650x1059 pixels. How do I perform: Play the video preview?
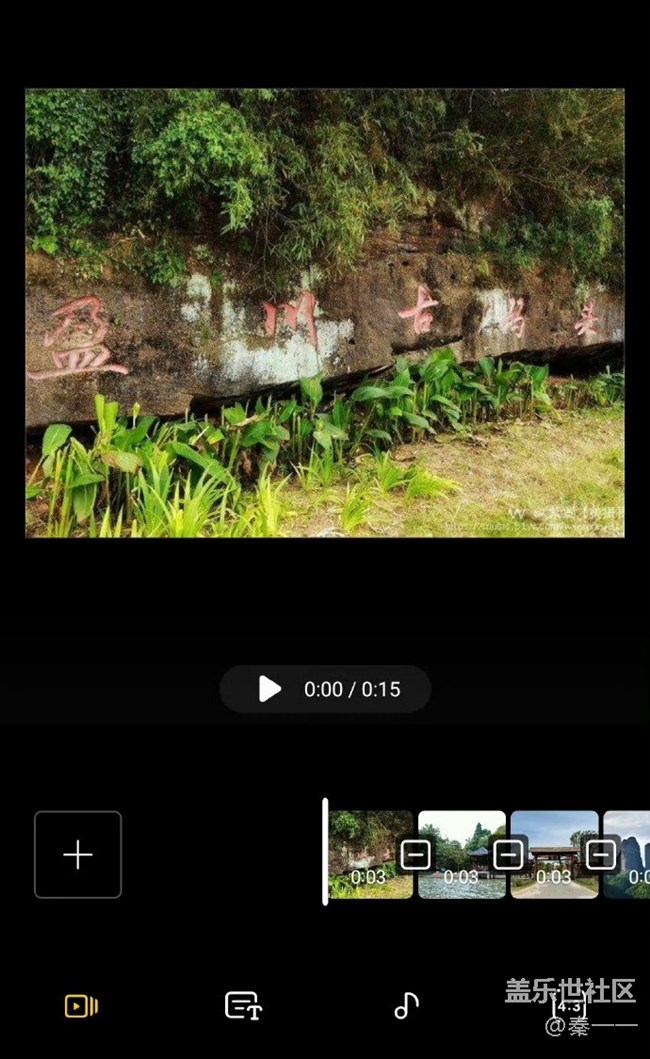(270, 689)
